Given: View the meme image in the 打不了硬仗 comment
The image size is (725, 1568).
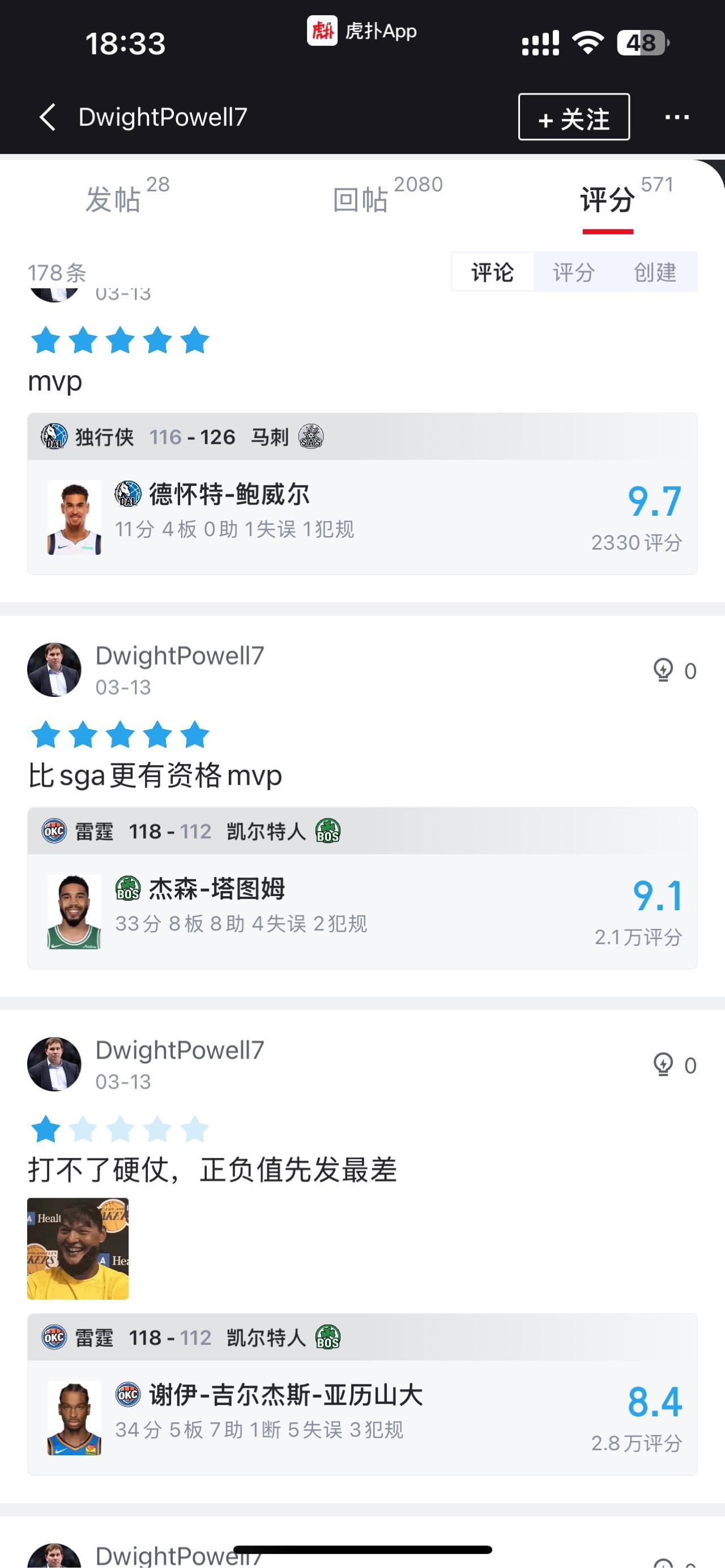Looking at the screenshot, I should coord(78,1248).
